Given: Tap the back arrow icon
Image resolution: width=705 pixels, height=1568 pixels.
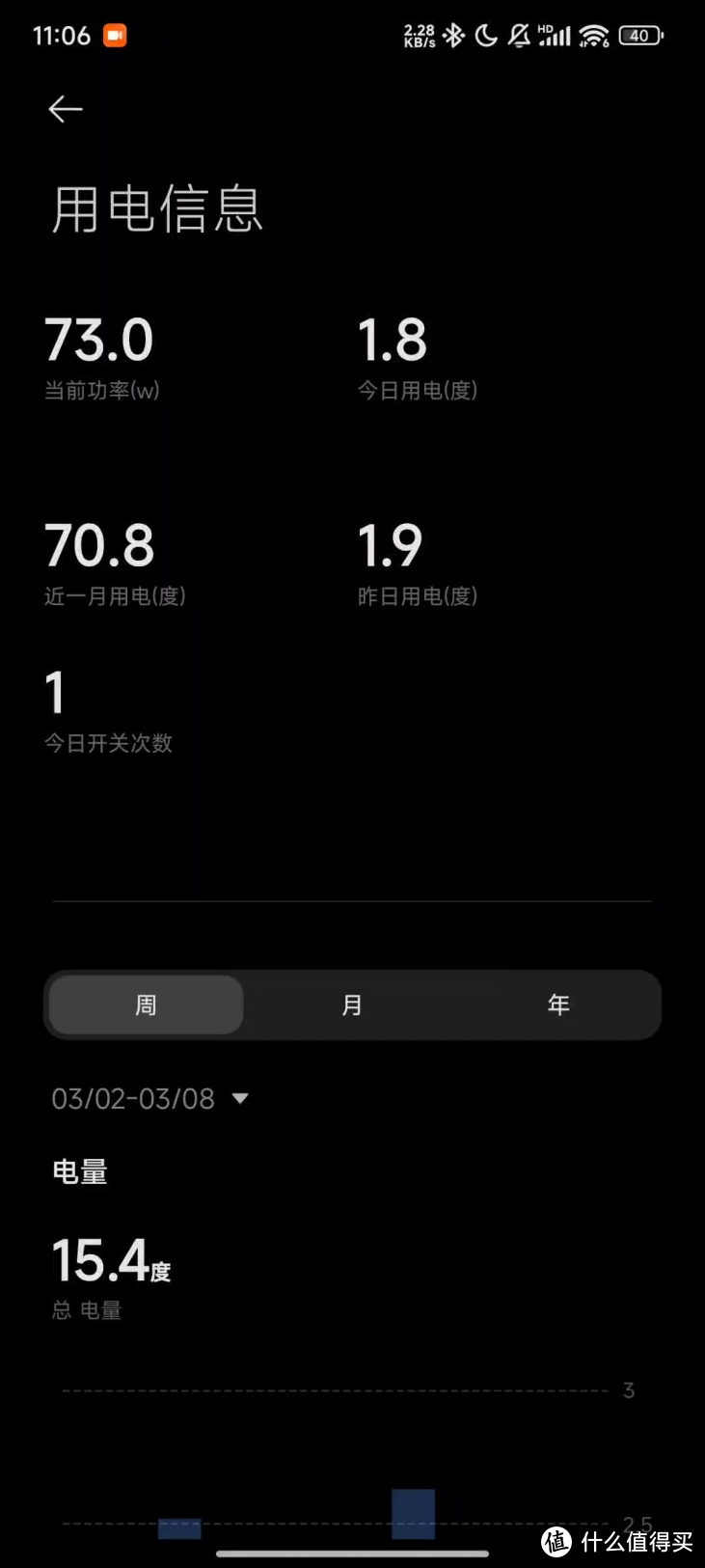Looking at the screenshot, I should pyautogui.click(x=65, y=109).
